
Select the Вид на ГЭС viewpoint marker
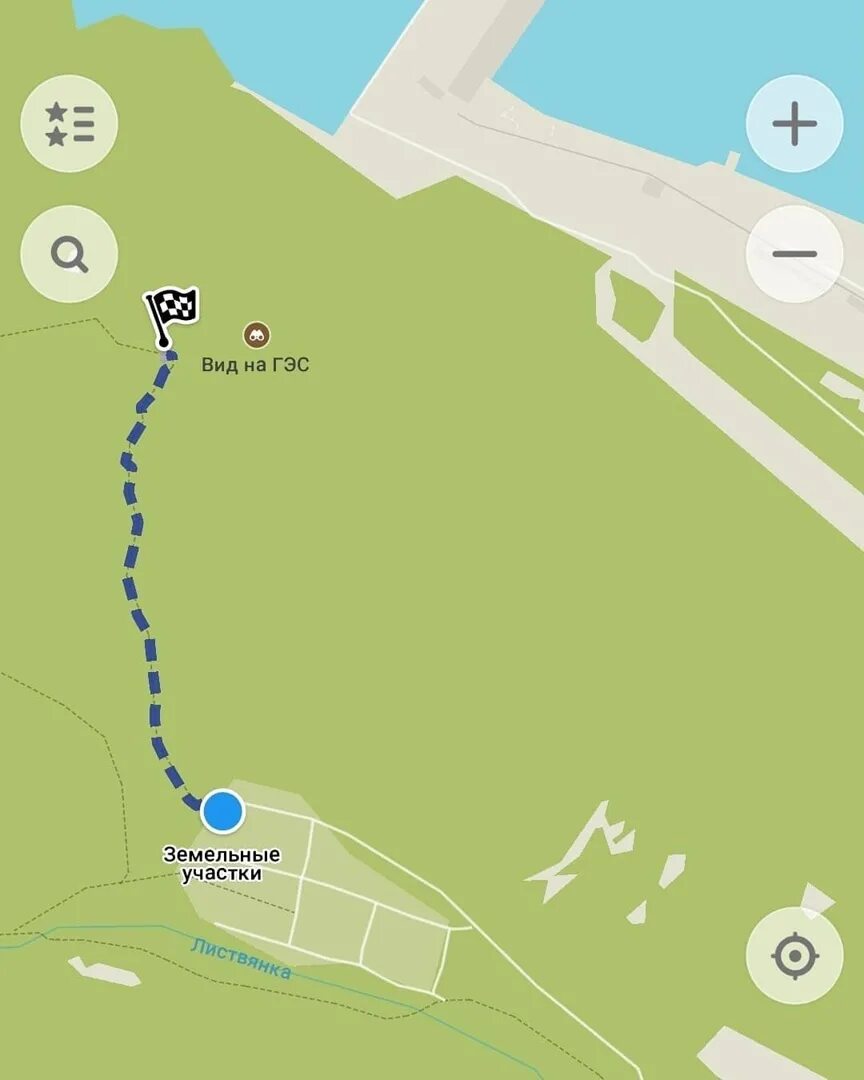click(256, 334)
